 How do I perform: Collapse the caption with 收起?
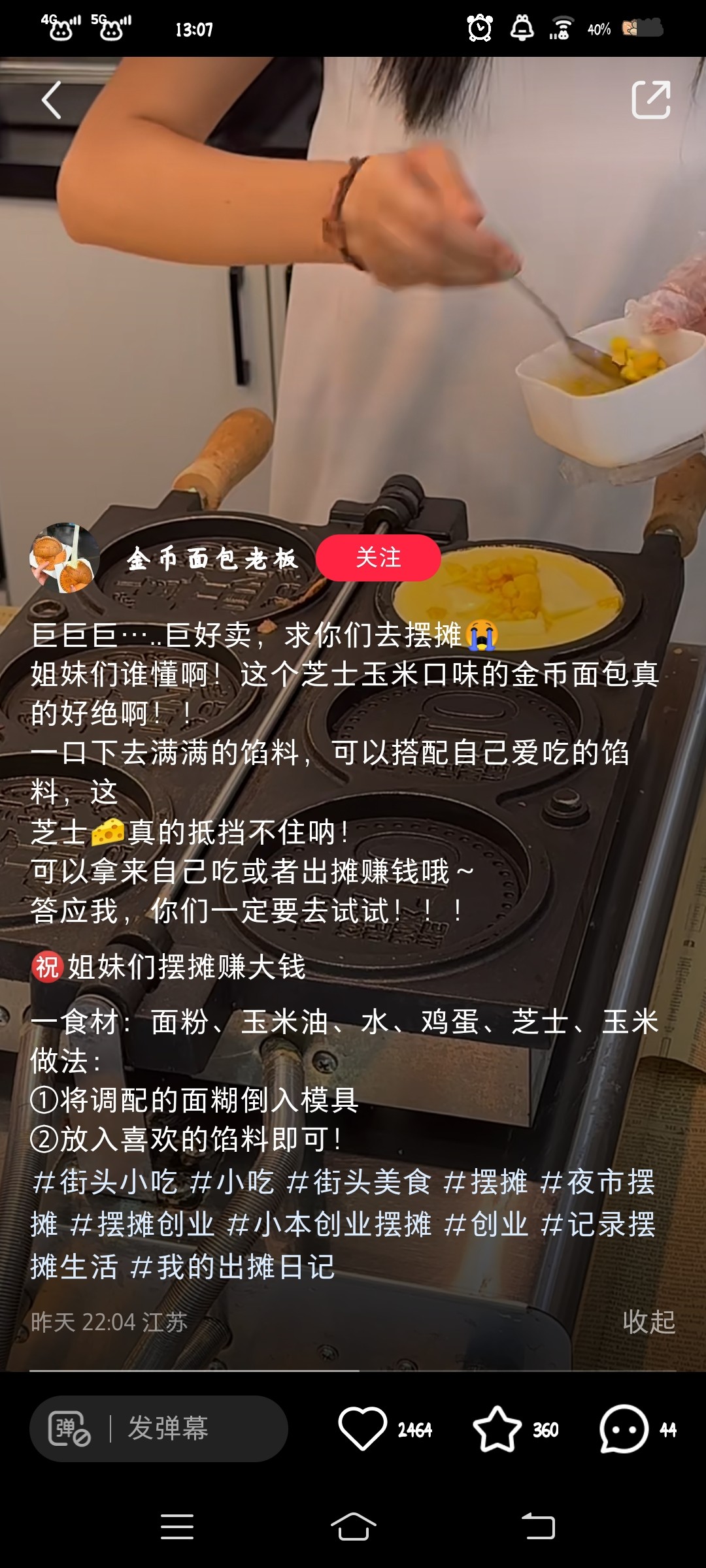[x=648, y=1321]
